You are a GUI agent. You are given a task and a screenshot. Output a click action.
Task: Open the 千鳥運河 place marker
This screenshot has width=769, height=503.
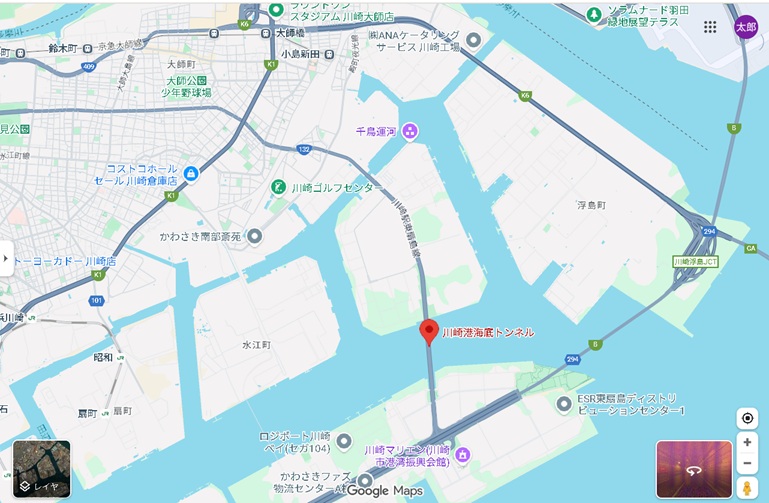410,131
